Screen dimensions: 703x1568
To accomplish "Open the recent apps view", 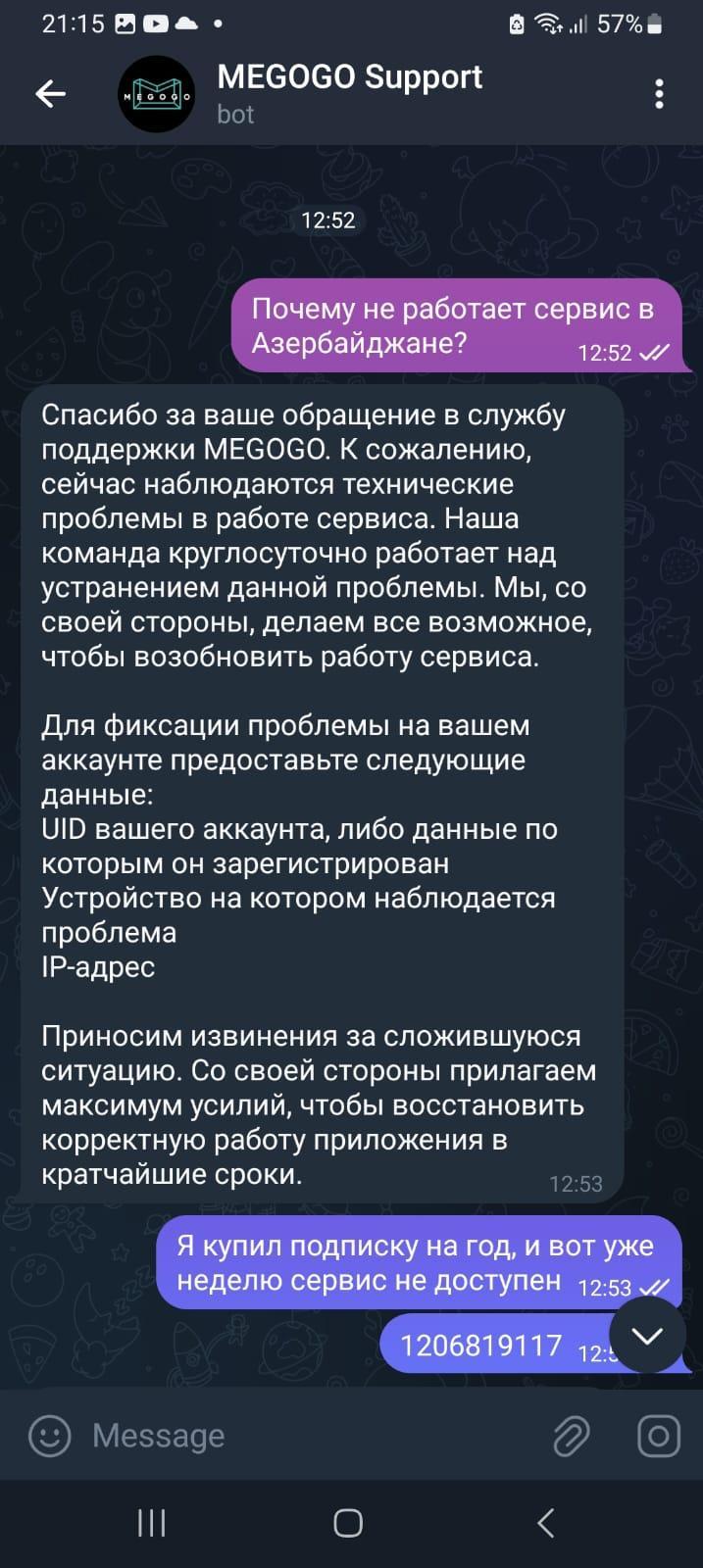I will [151, 1523].
